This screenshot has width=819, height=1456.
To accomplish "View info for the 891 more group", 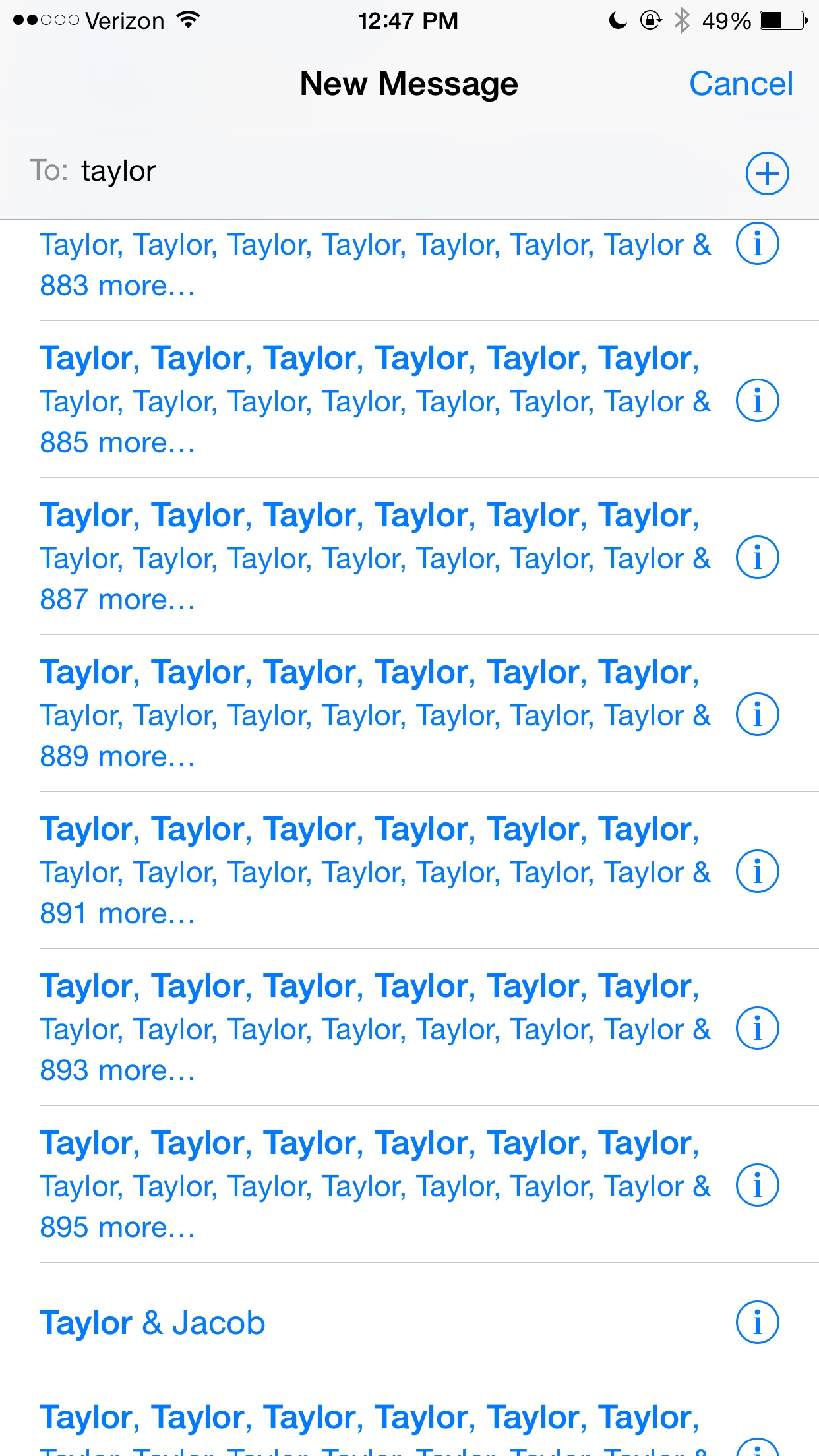I will 757,871.
